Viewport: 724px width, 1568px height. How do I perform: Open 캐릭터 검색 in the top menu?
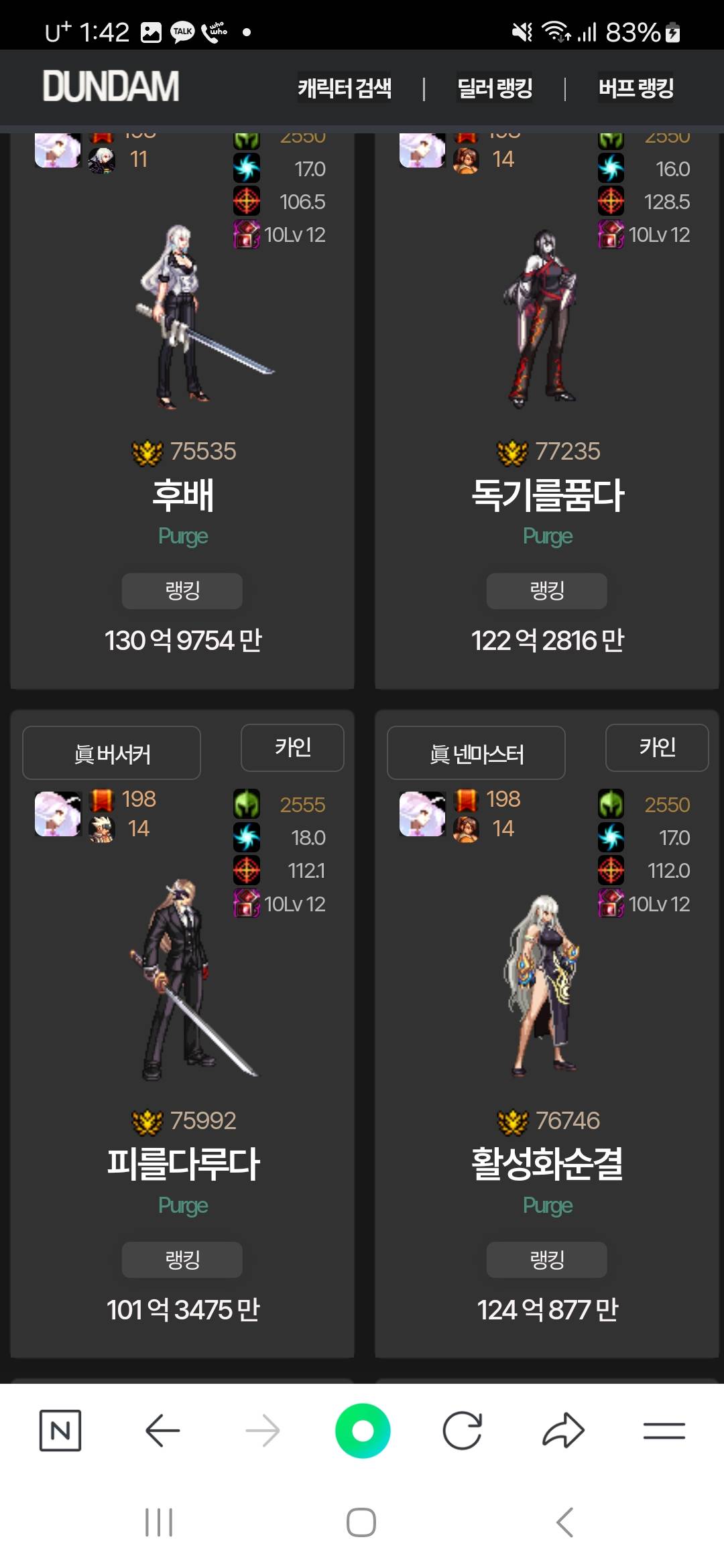point(345,88)
